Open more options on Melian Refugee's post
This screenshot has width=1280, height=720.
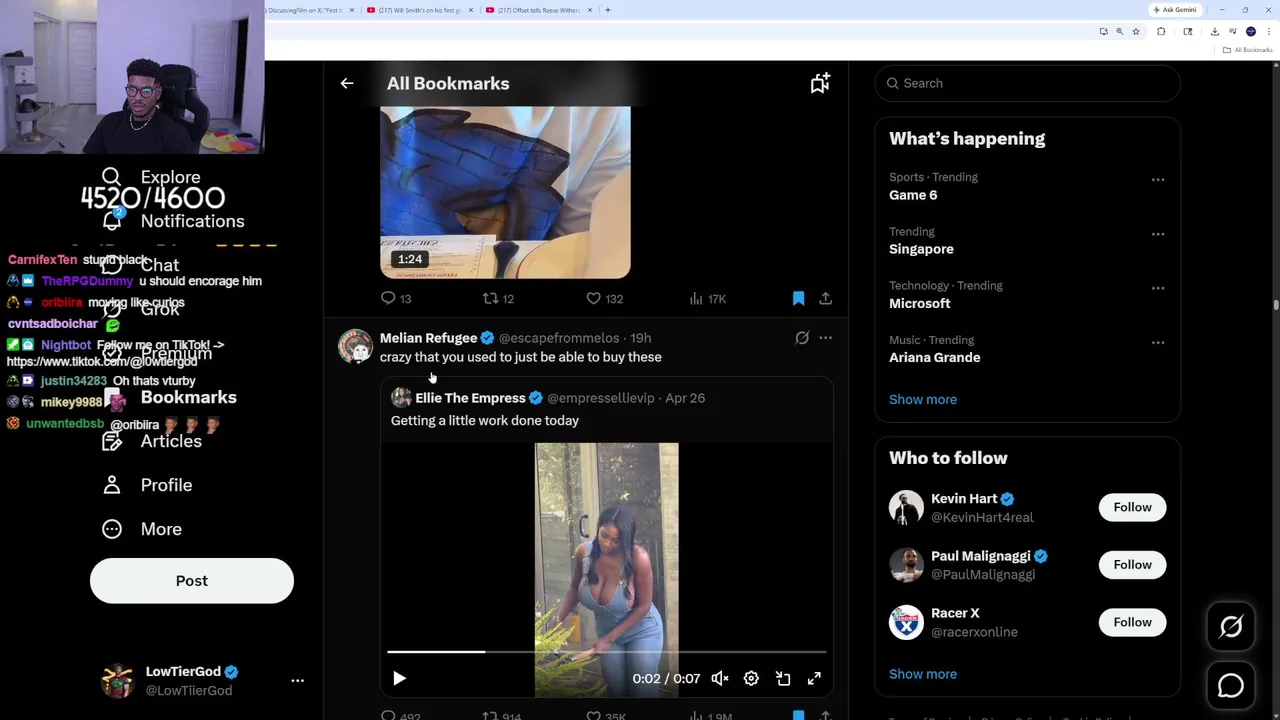[825, 338]
